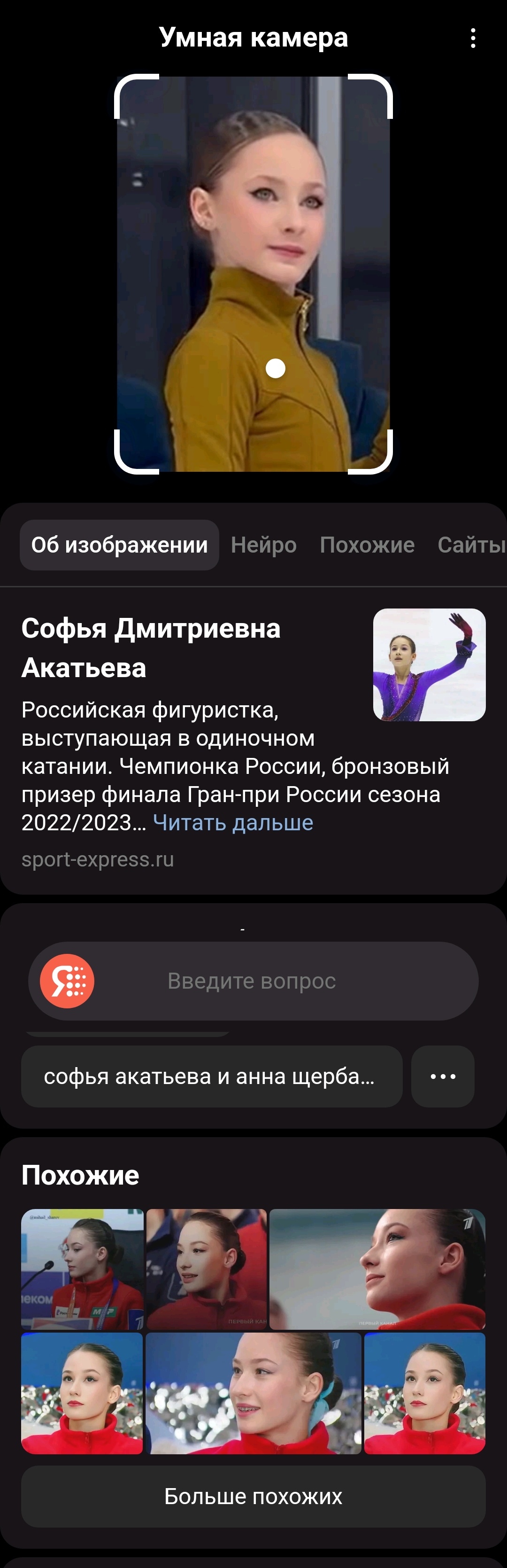Expand description via Читать дальше

coord(233,822)
